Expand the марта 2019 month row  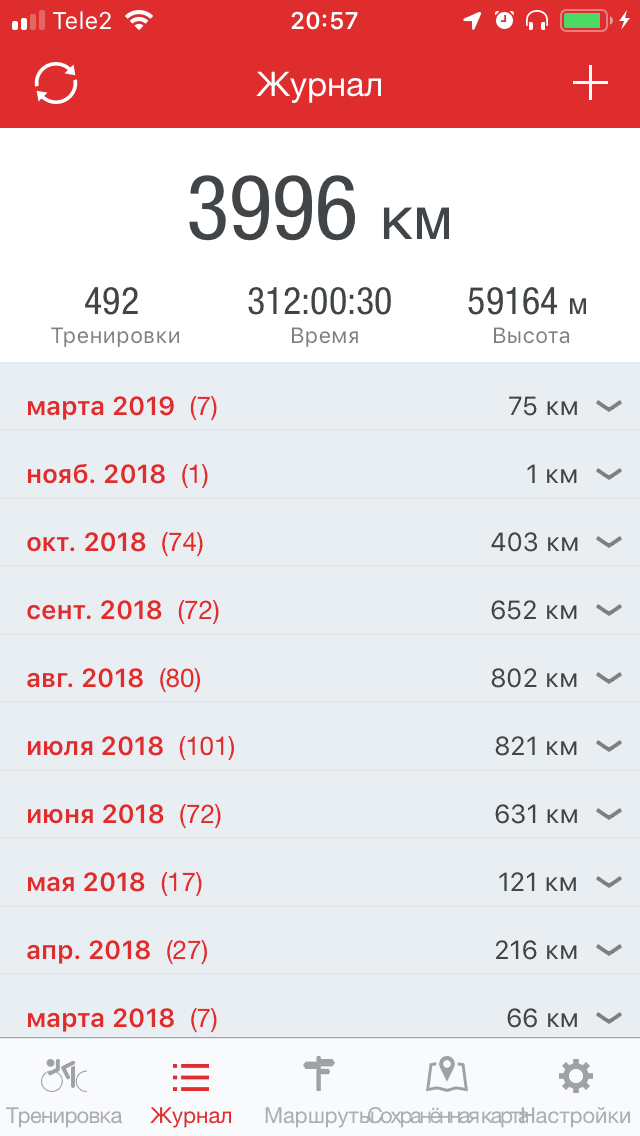320,406
